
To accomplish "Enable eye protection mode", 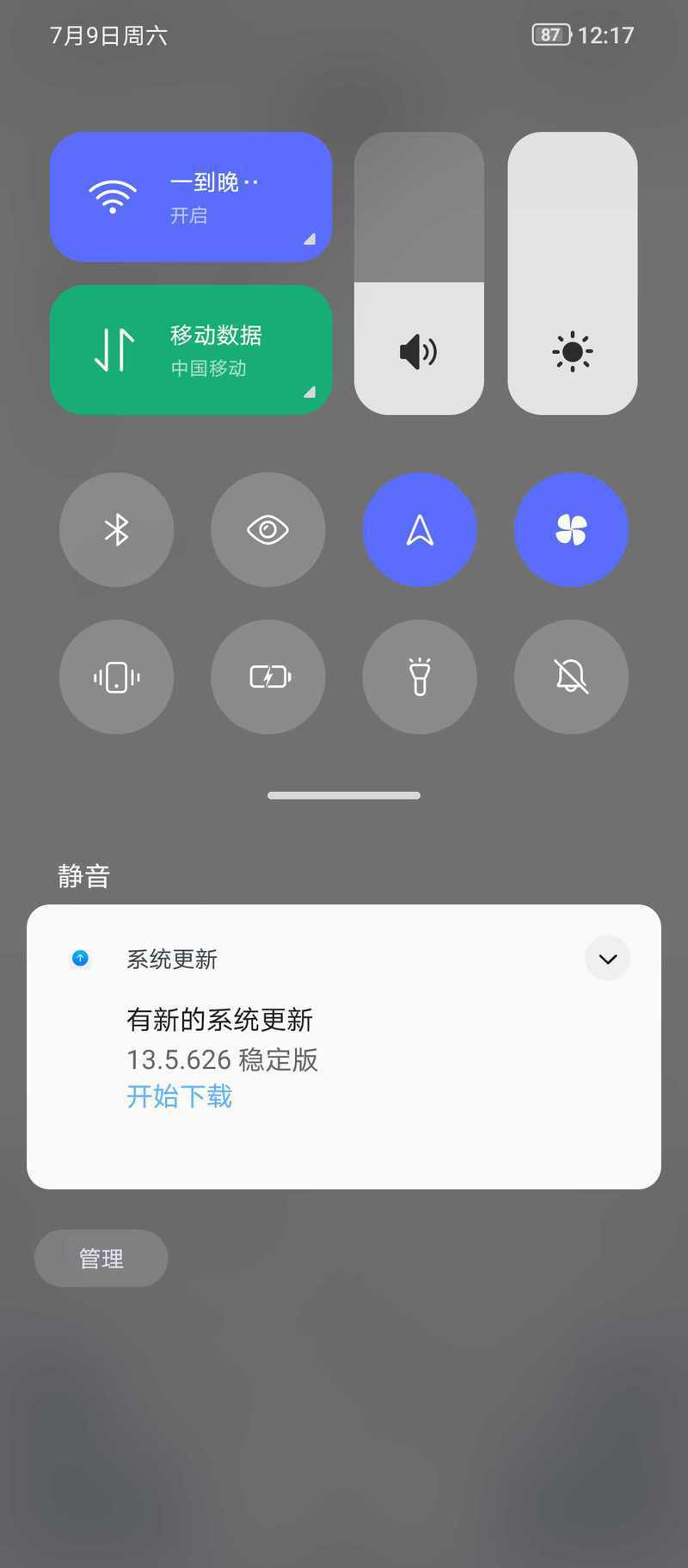I will [x=268, y=530].
